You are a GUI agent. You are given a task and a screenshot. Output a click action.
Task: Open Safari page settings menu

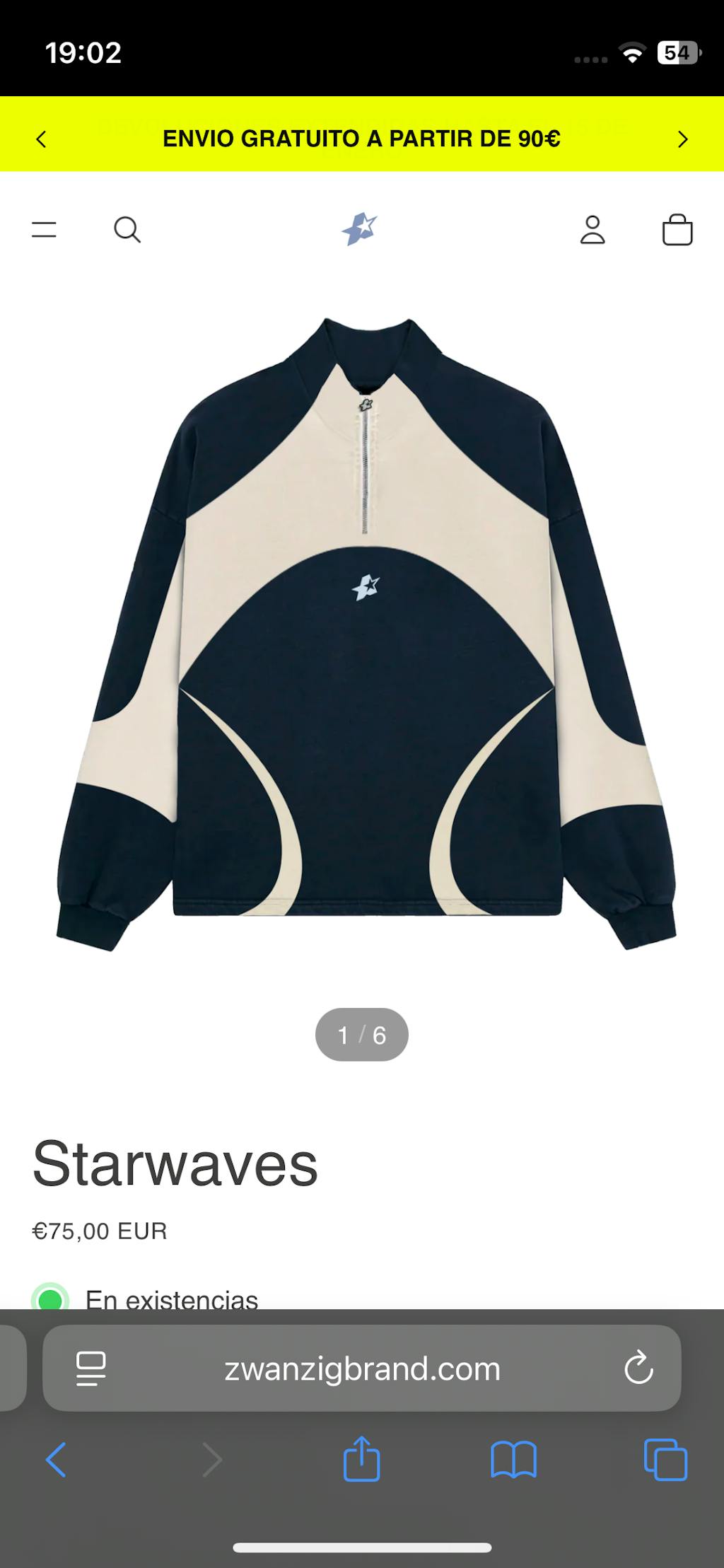pyautogui.click(x=91, y=1369)
